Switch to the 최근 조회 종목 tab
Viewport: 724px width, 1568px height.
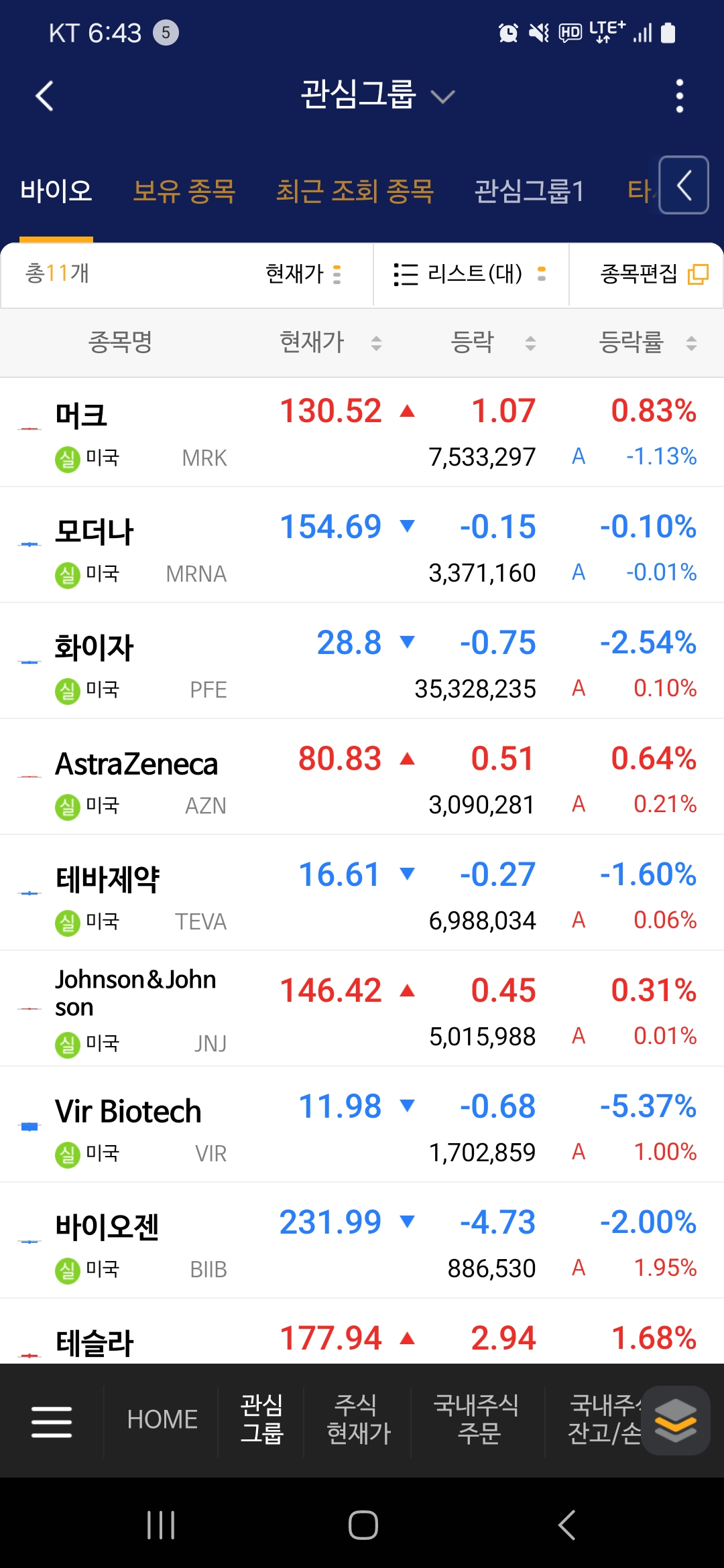pyautogui.click(x=355, y=191)
